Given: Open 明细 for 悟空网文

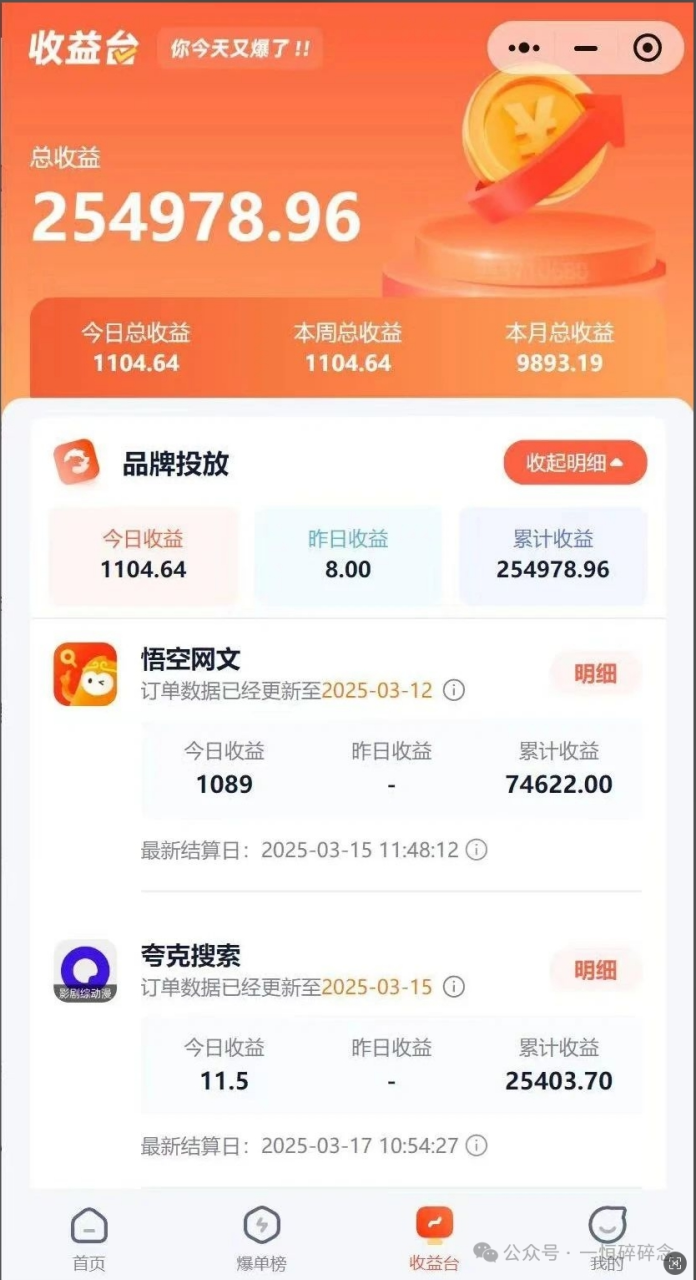Looking at the screenshot, I should coord(595,674).
